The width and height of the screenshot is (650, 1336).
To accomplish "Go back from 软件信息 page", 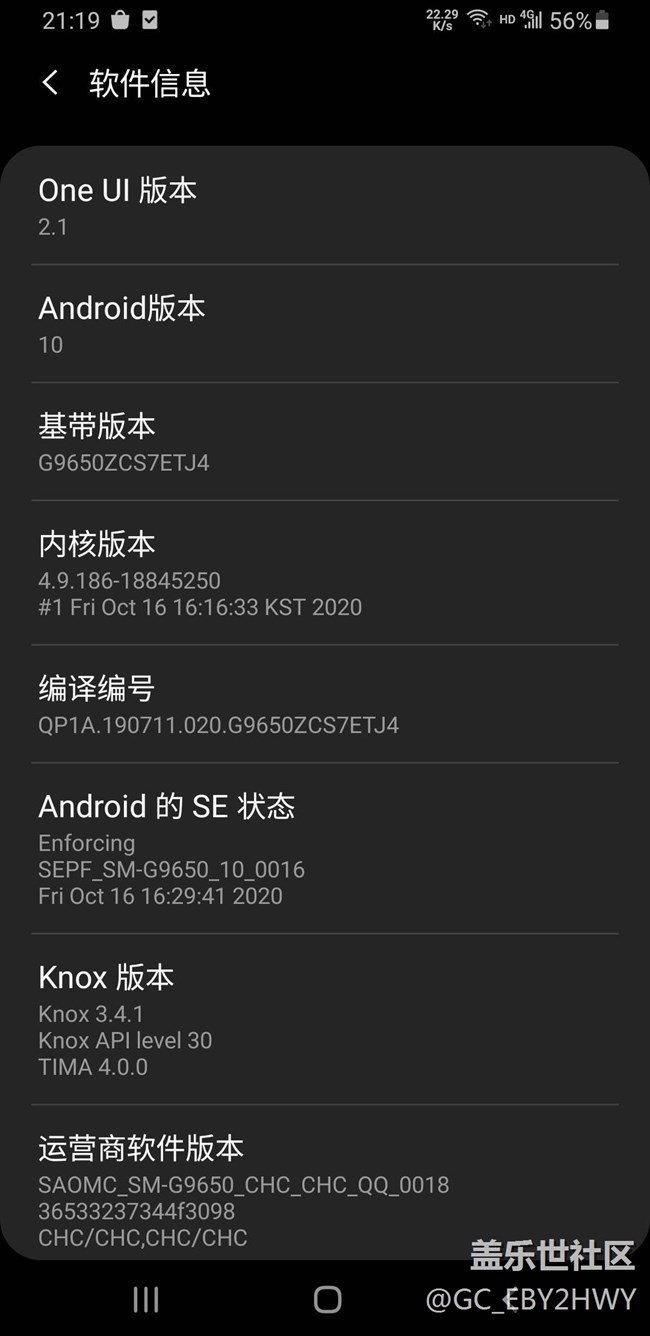I will coord(50,83).
